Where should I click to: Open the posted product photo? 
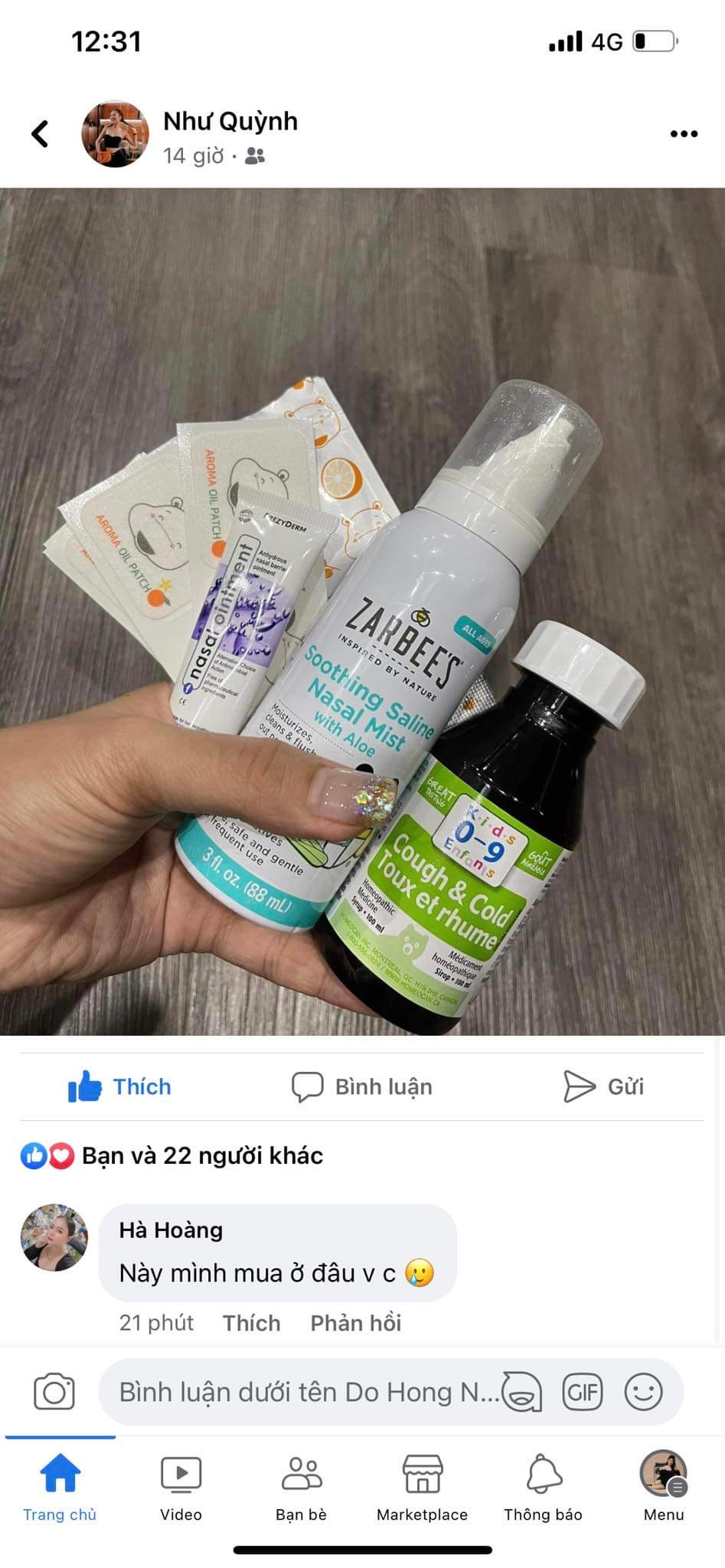click(x=362, y=612)
